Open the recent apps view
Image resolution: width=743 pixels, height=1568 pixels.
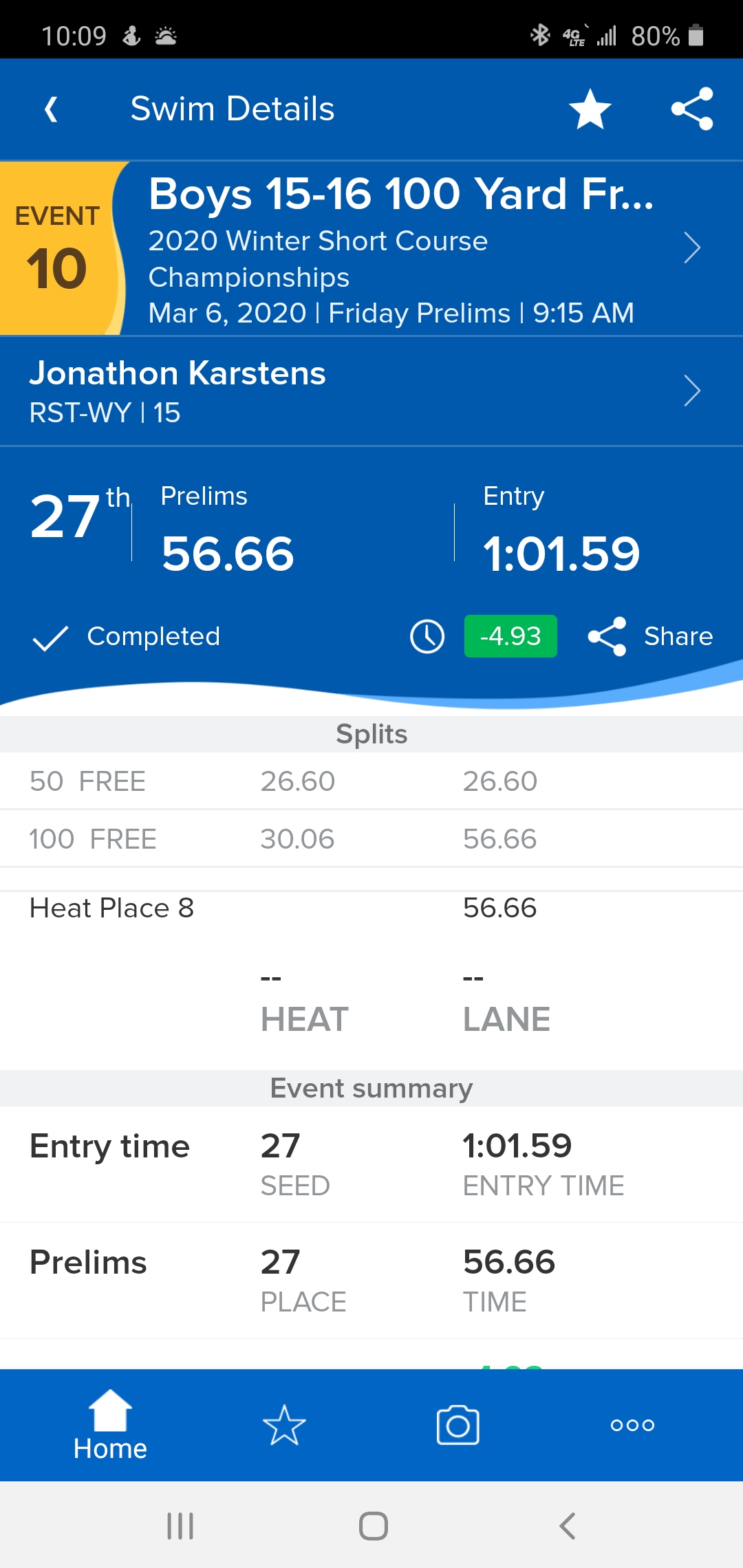[x=180, y=1525]
